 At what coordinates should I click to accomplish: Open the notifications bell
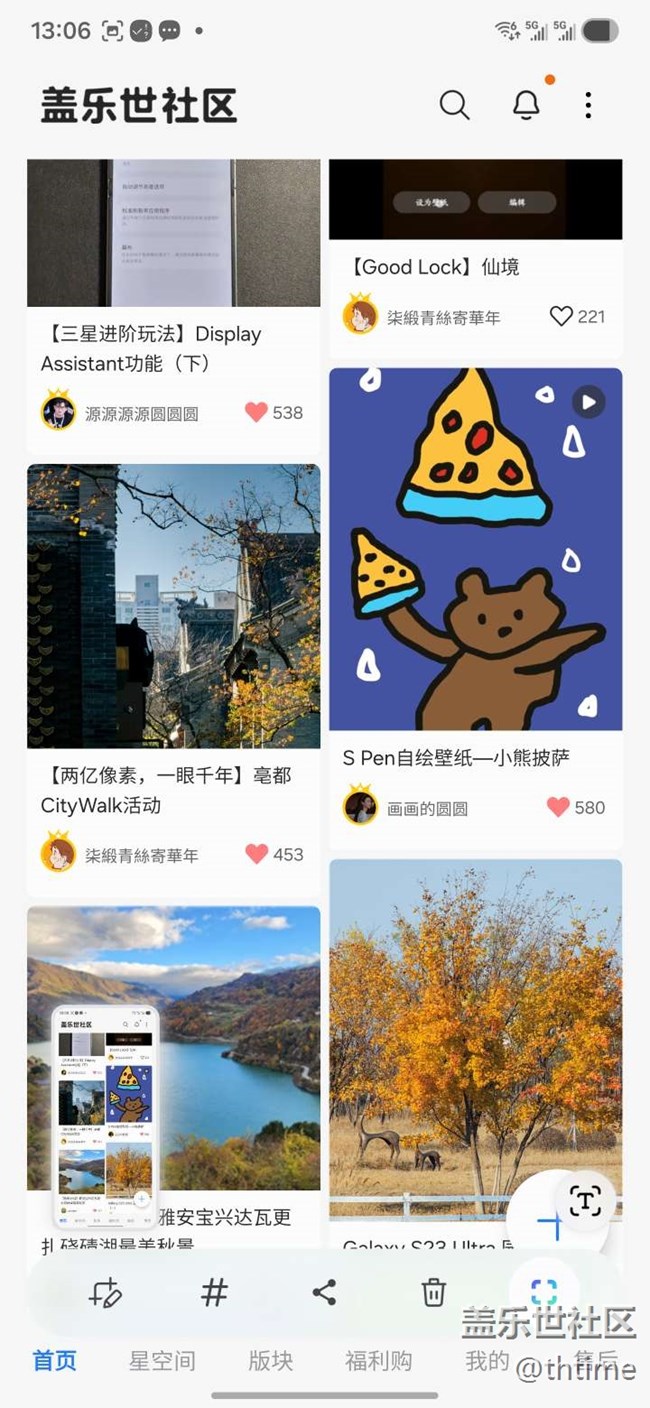point(526,105)
